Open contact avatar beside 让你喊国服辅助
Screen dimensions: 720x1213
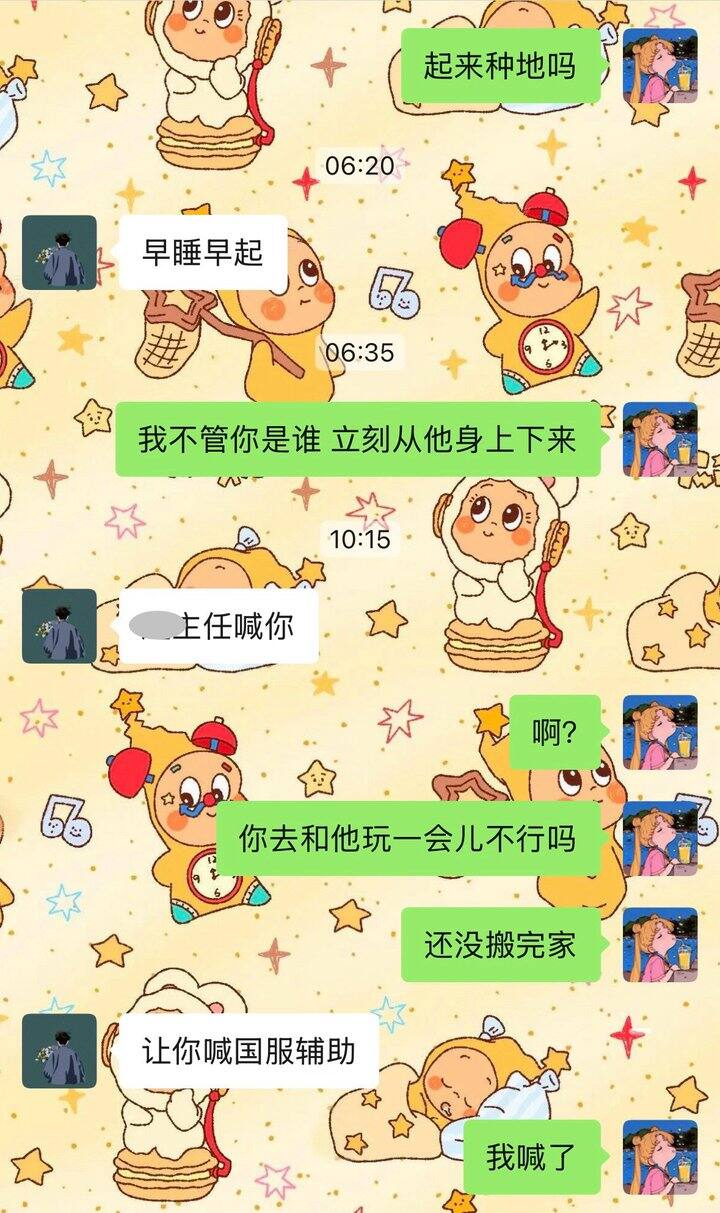(59, 1051)
